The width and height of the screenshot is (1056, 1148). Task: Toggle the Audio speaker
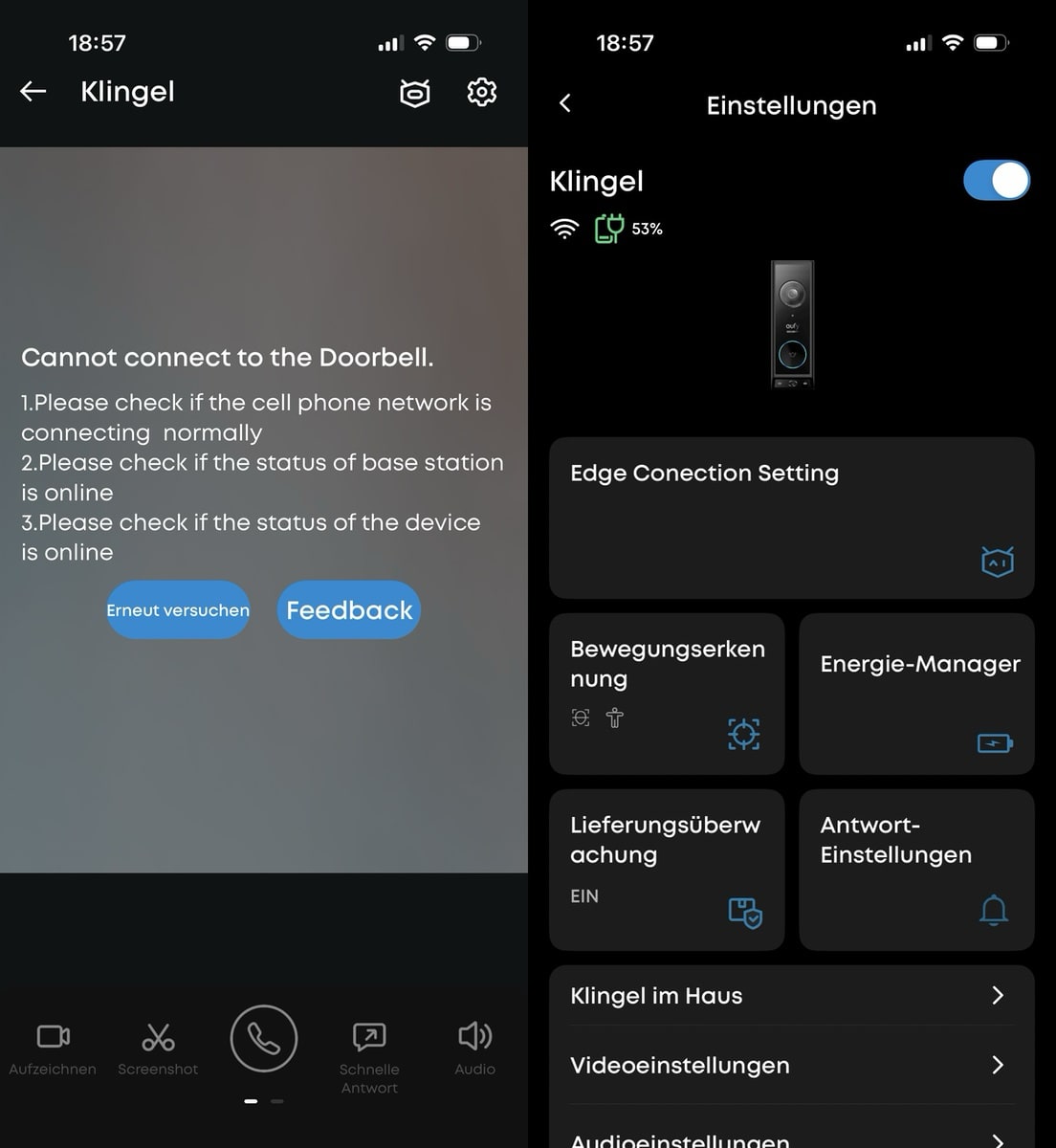point(475,1048)
